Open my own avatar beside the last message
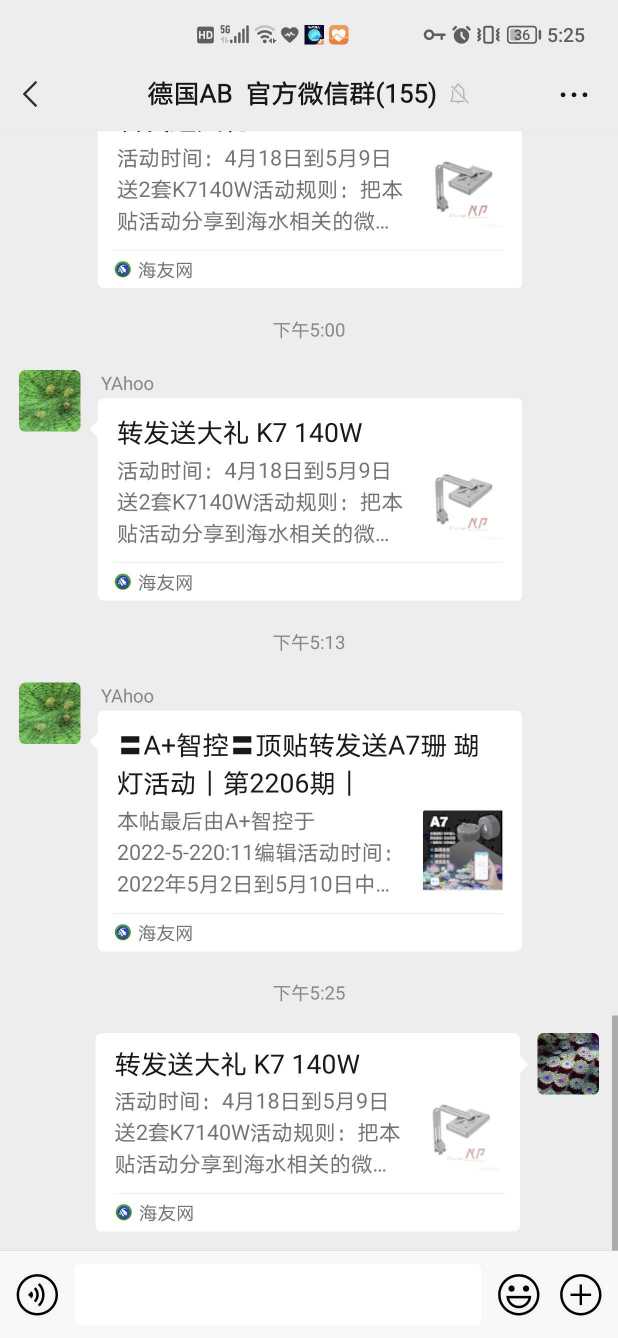The image size is (618, 1338). (568, 1063)
